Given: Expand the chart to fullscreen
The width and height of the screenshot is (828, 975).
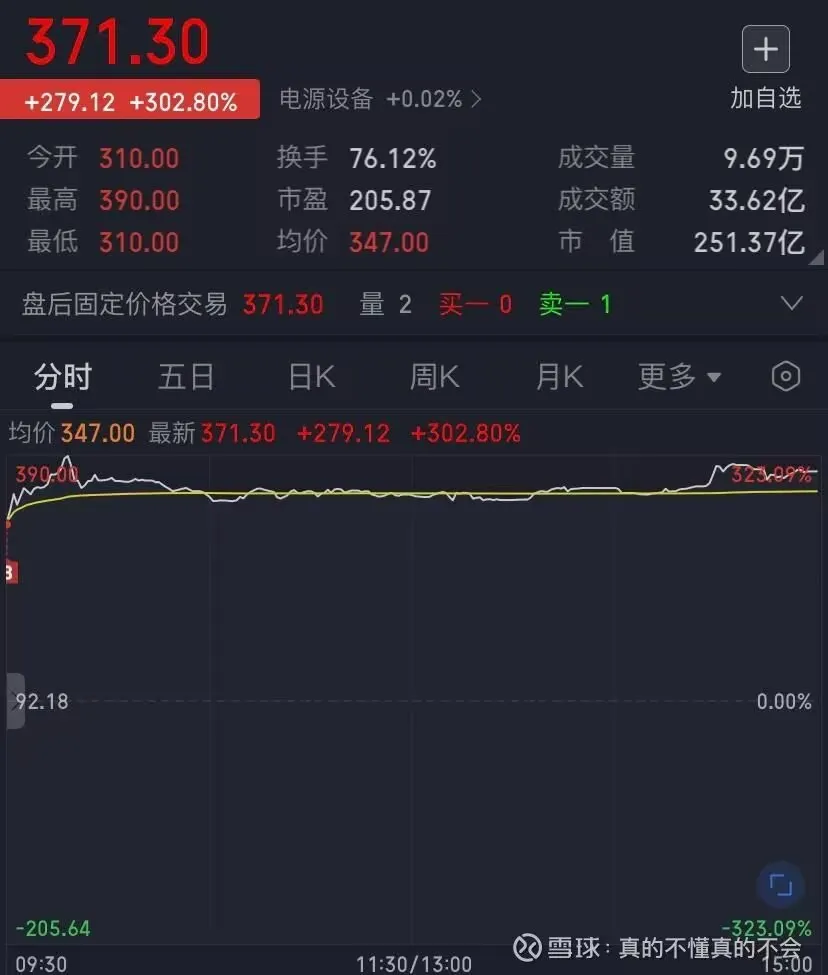Looking at the screenshot, I should [781, 886].
